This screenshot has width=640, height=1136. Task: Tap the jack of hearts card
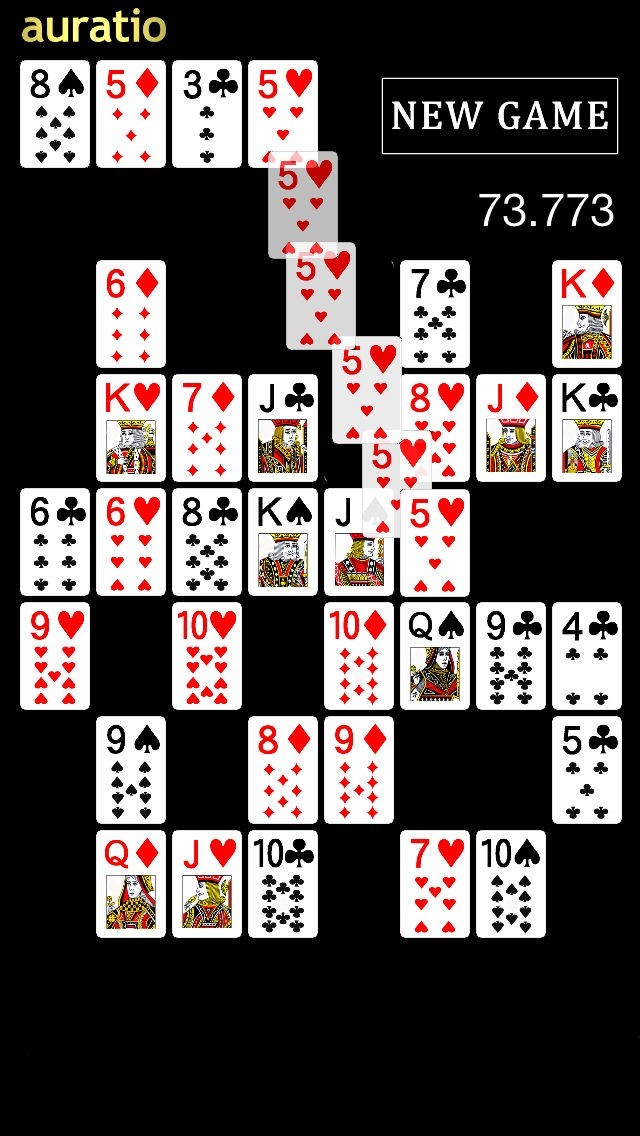click(x=207, y=884)
